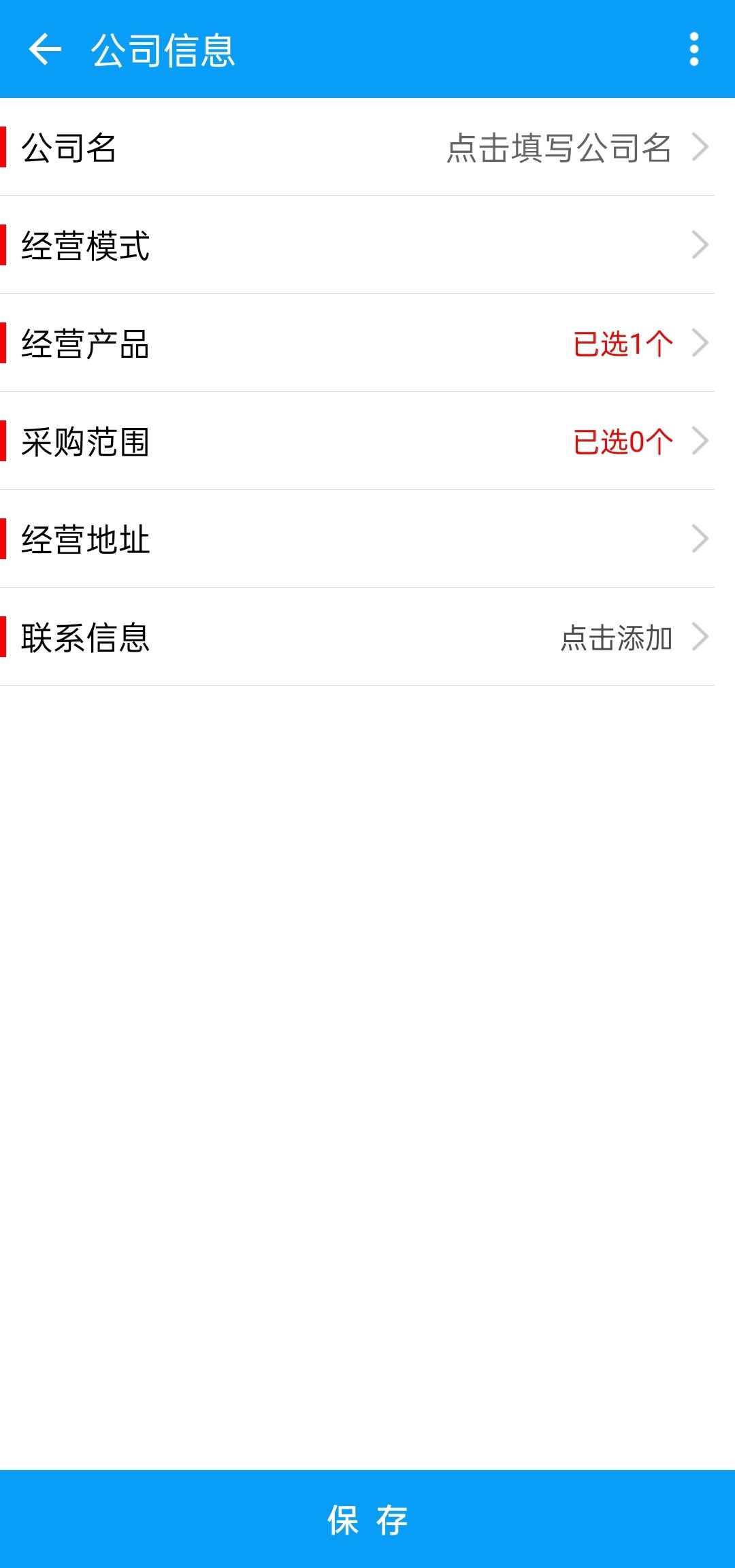
Task: Edit the 经营地址 row
Action: [367, 539]
